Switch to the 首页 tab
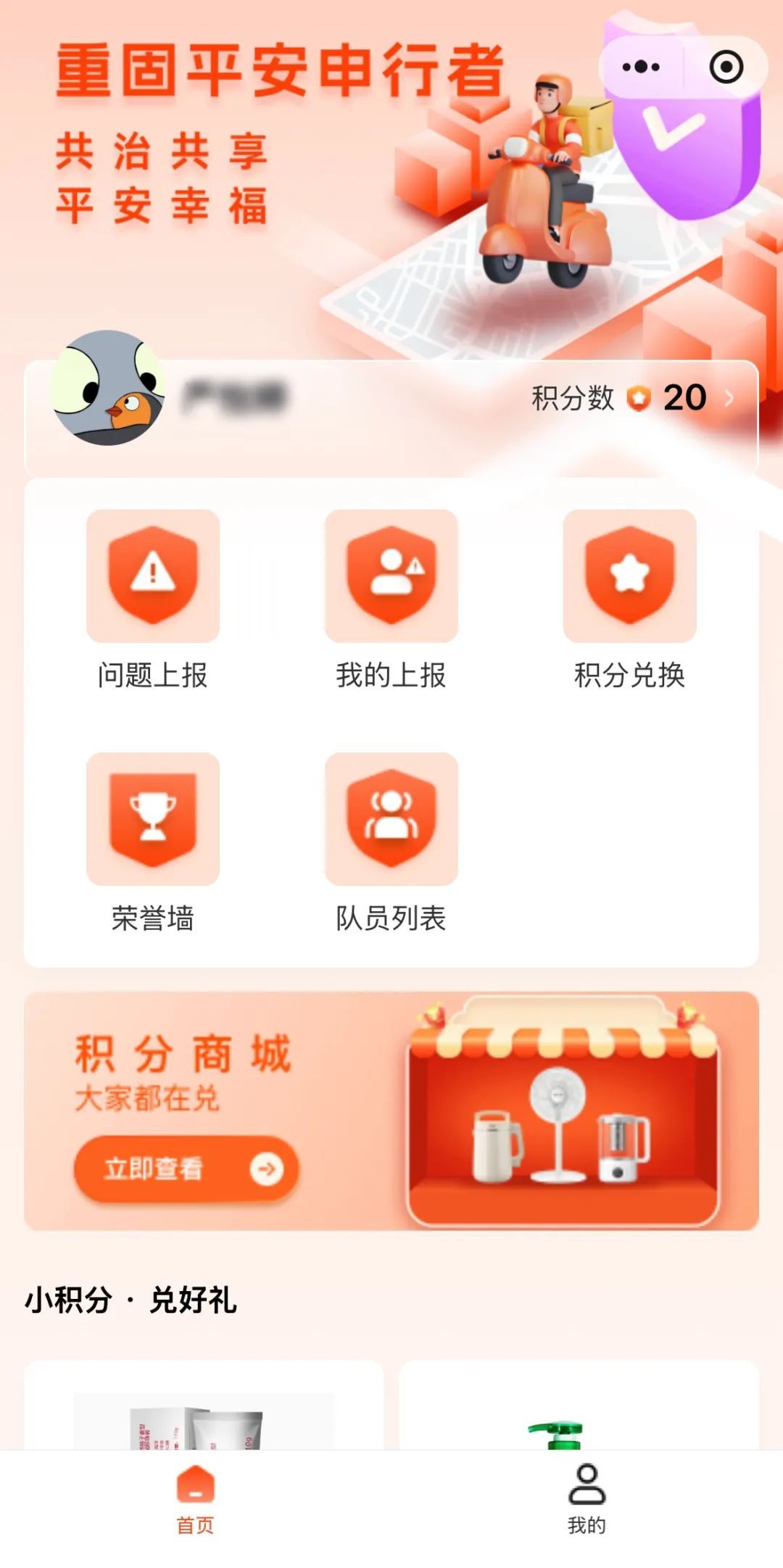 (196, 1499)
